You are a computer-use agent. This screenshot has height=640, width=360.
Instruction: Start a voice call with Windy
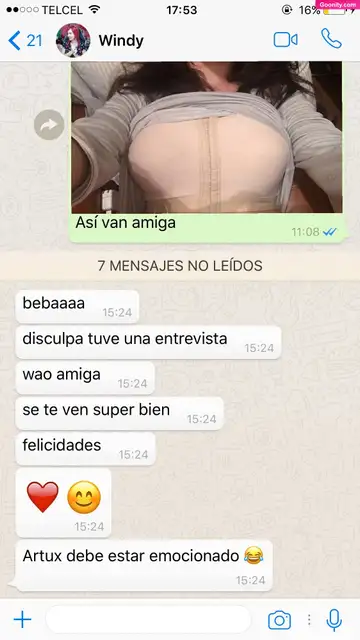click(x=331, y=39)
